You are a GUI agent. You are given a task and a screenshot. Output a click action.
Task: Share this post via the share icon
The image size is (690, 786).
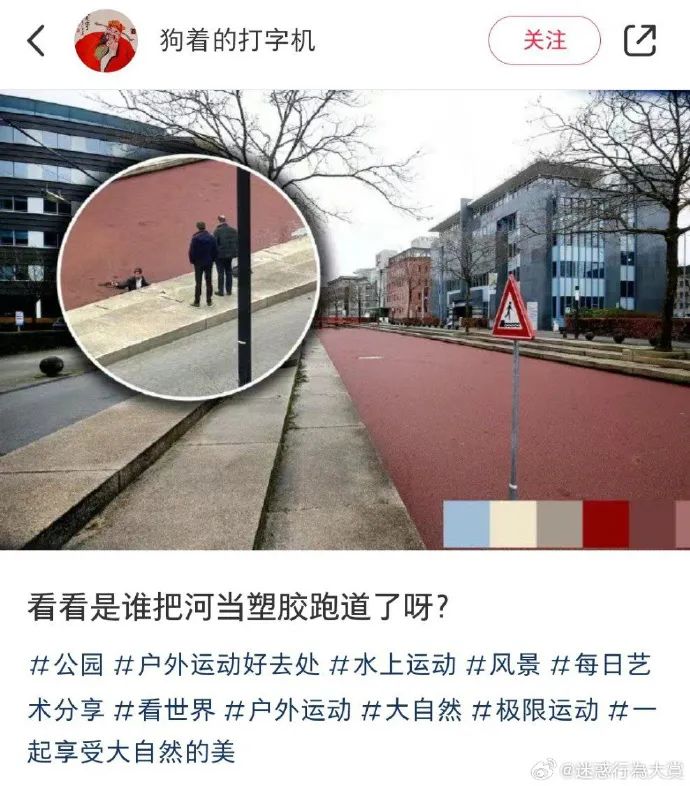pyautogui.click(x=640, y=41)
